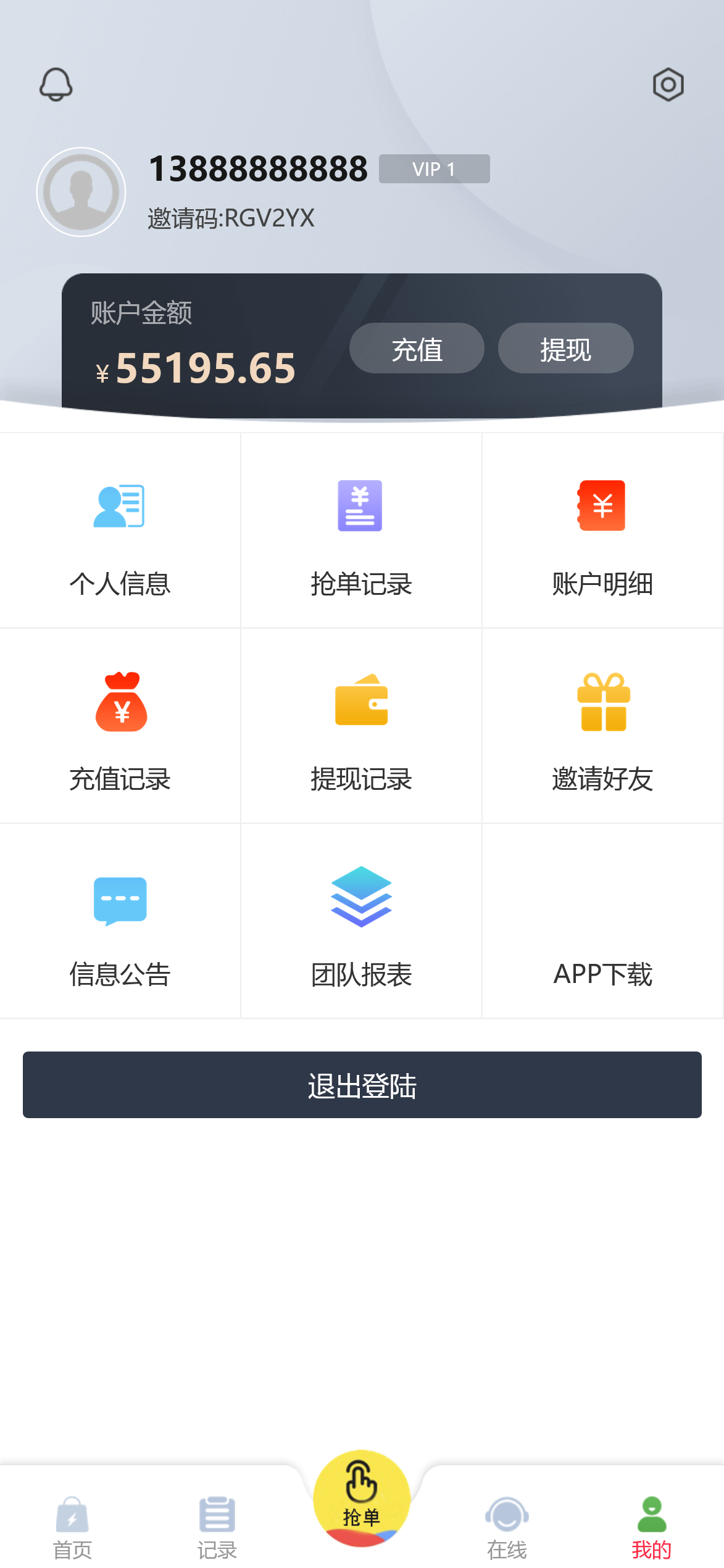
Task: Open 提现记录 withdrawal history
Action: coord(361,726)
